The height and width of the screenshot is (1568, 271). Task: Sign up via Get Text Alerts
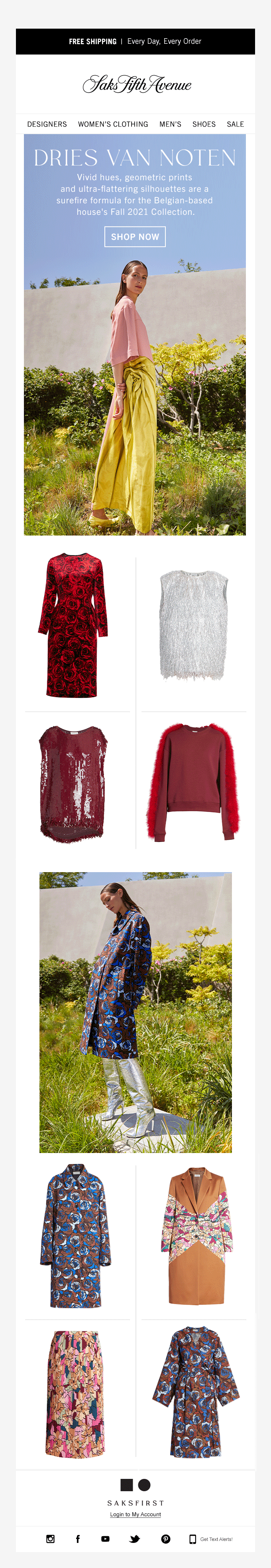coord(211,1539)
